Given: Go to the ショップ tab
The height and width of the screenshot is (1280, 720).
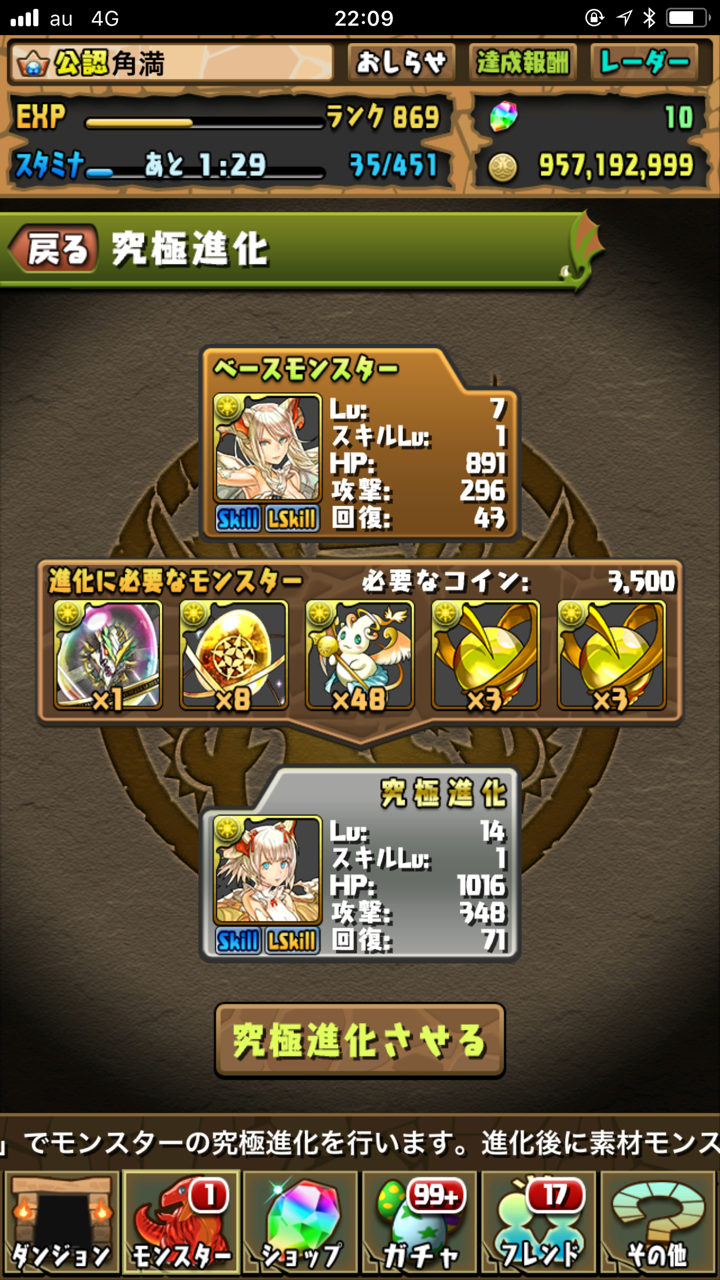Looking at the screenshot, I should point(300,1222).
